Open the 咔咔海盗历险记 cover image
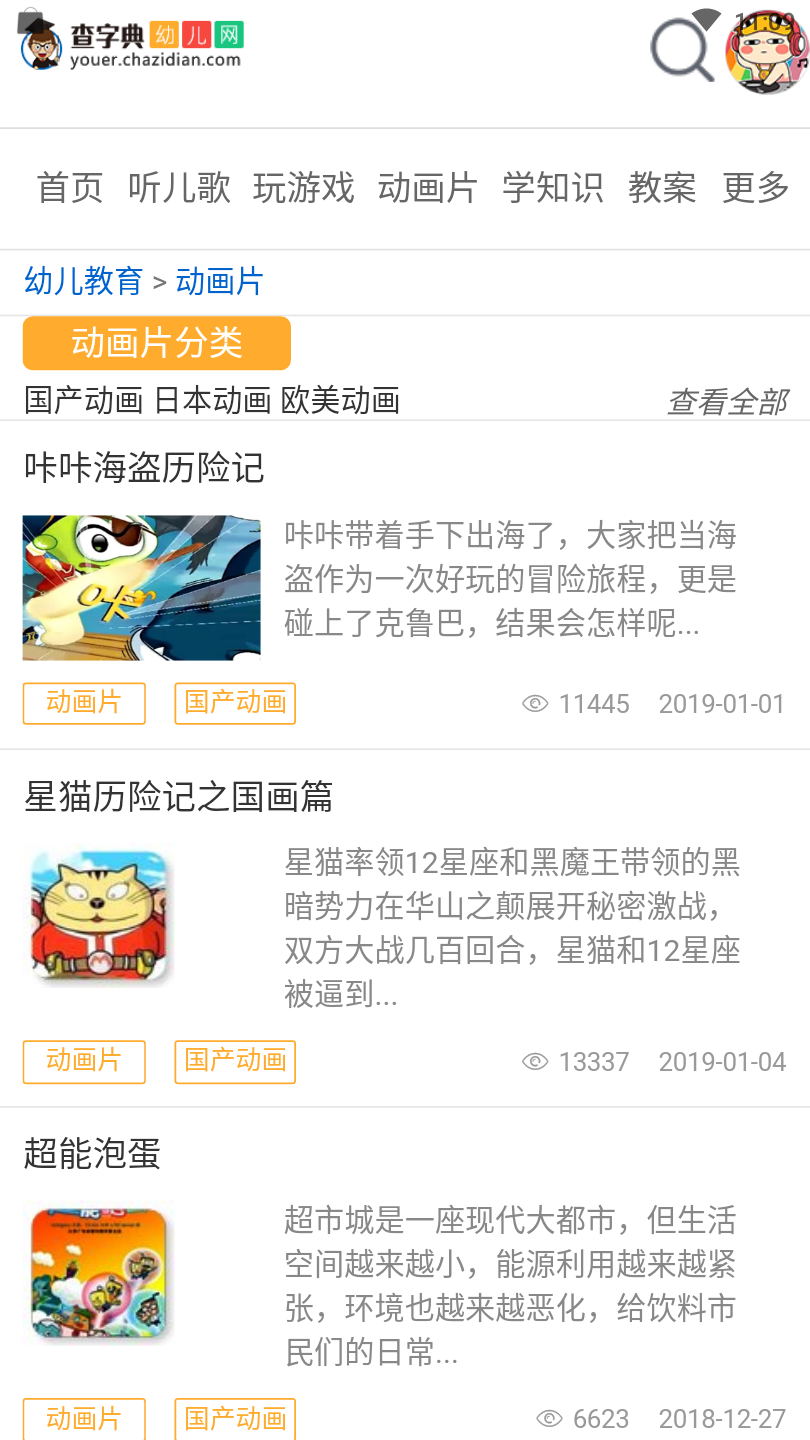The image size is (810, 1440). tap(142, 587)
